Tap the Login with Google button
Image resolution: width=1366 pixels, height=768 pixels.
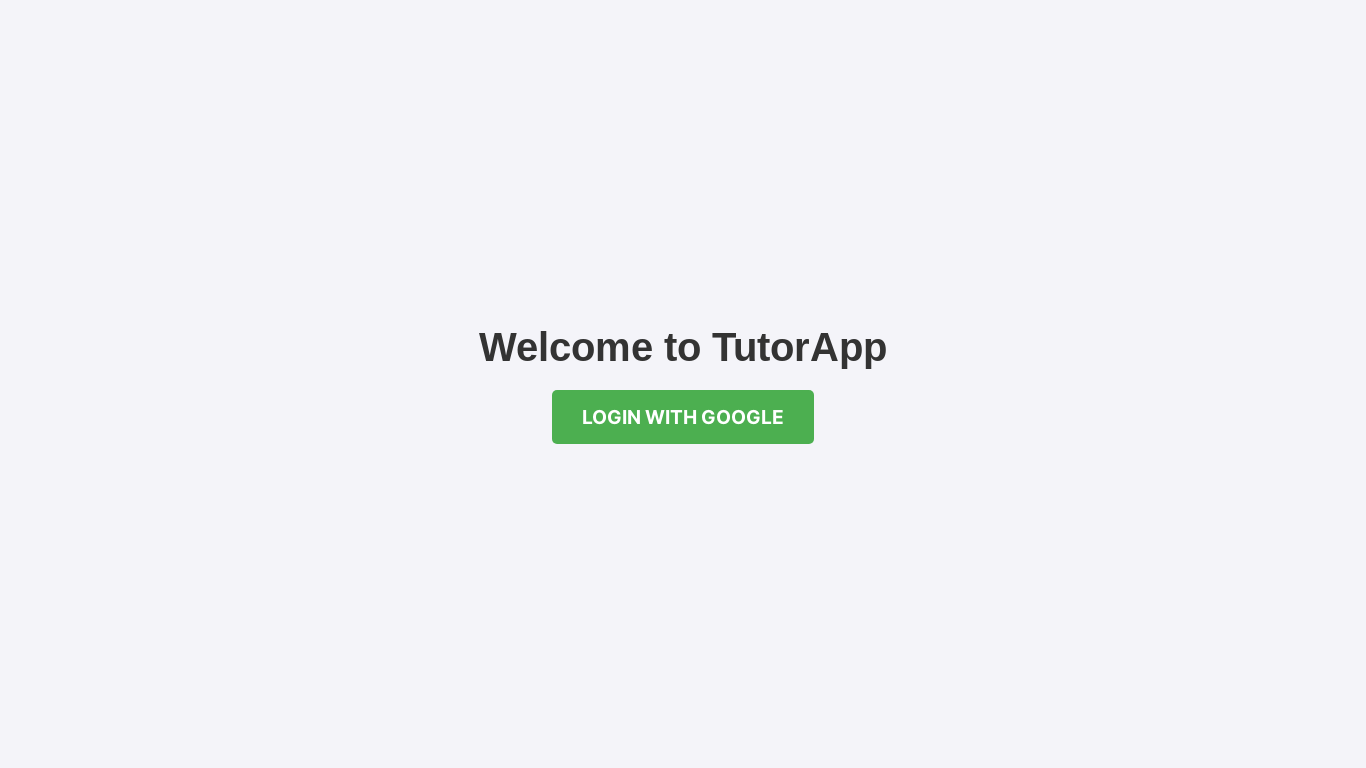tap(683, 417)
